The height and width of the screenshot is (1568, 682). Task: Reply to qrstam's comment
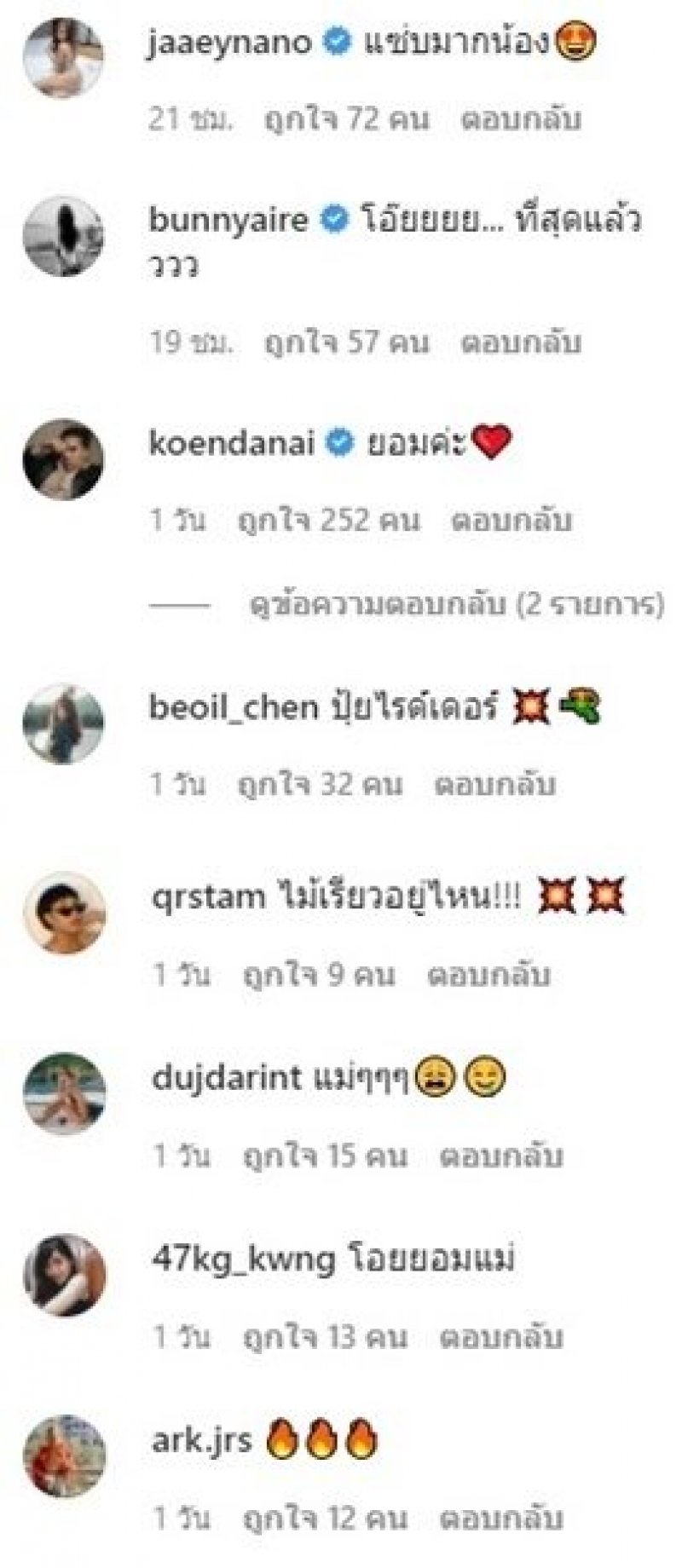(488, 975)
